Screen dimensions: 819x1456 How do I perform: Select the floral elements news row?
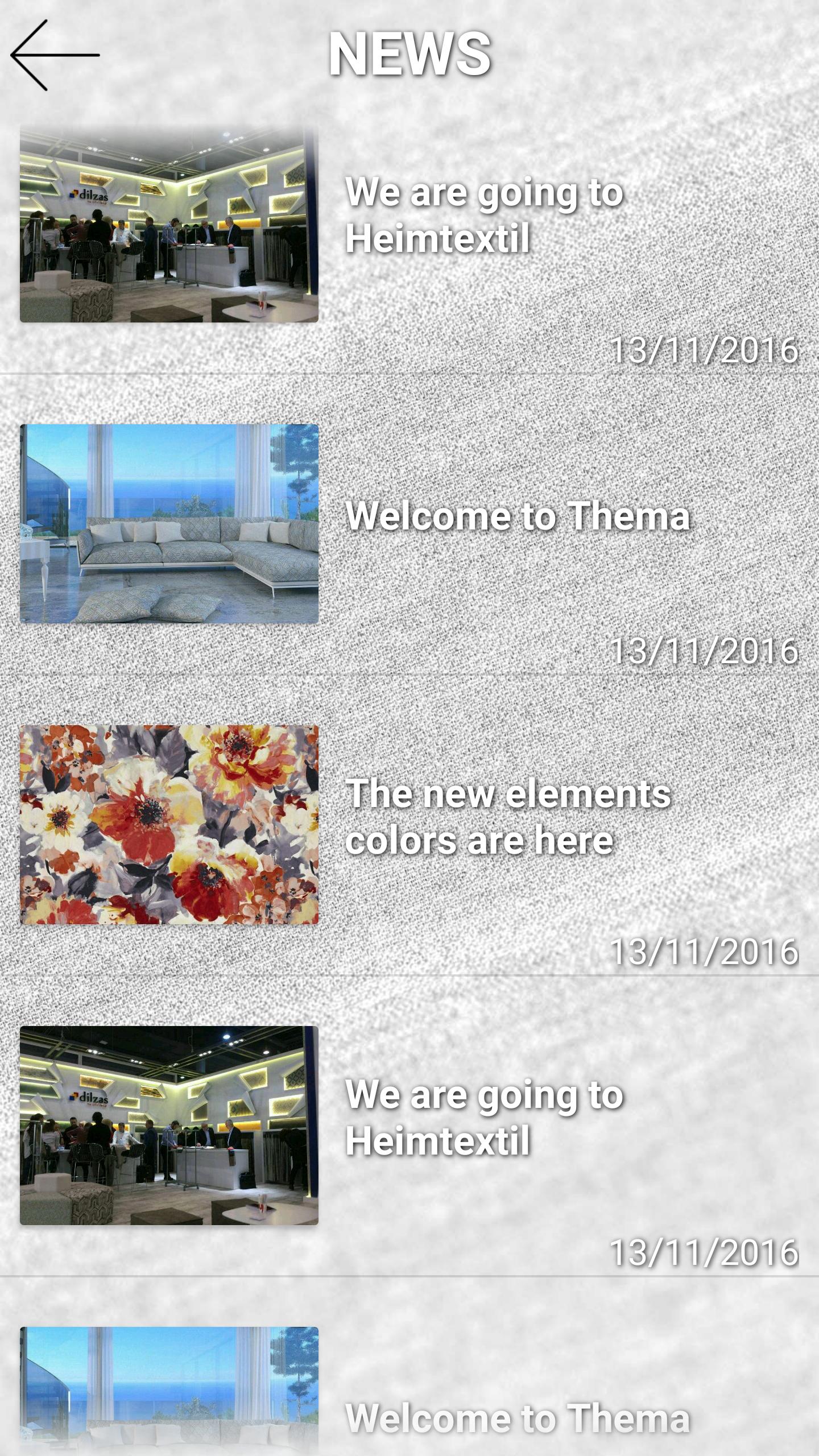(x=409, y=833)
